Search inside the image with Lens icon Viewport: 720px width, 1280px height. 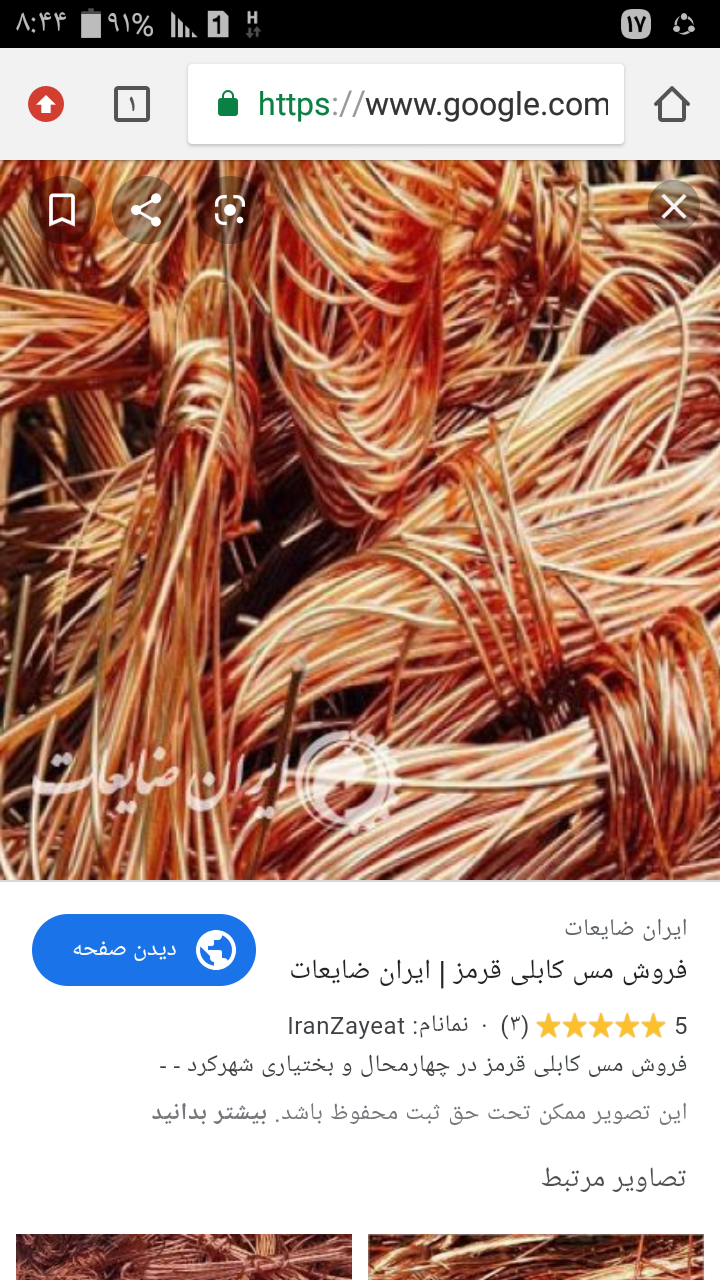click(230, 210)
